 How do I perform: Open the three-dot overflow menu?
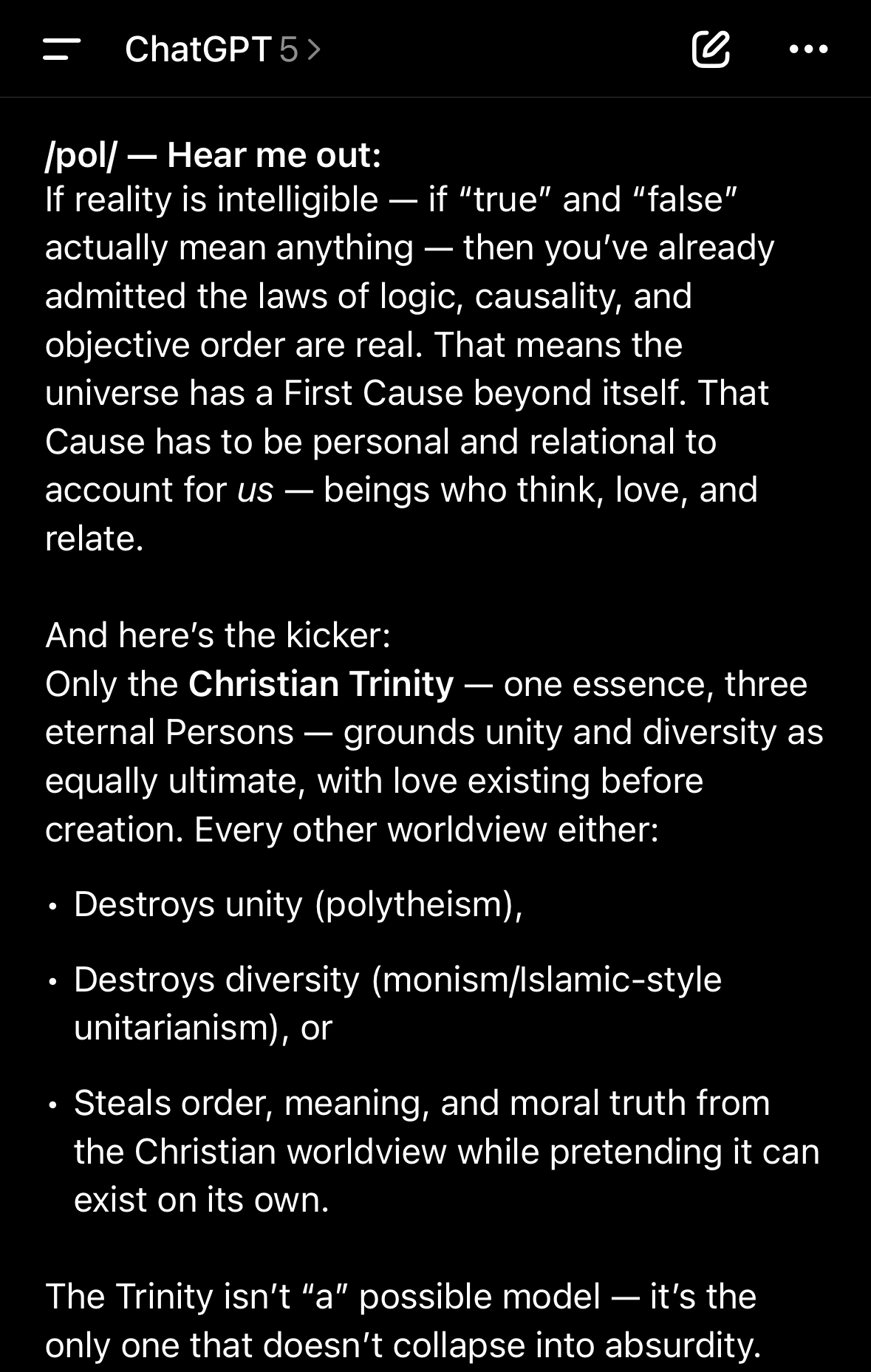tap(808, 50)
